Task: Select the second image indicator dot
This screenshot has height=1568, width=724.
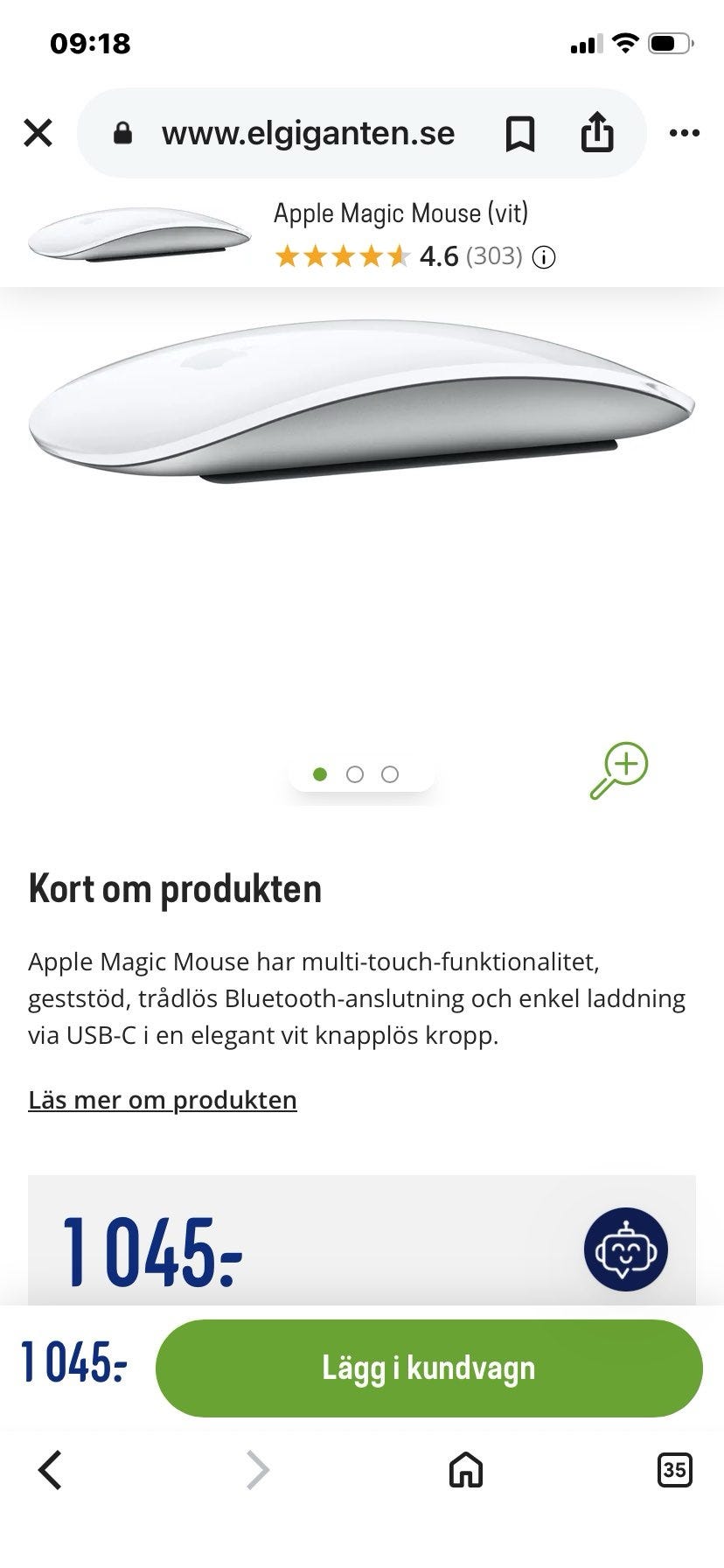Action: 355,774
